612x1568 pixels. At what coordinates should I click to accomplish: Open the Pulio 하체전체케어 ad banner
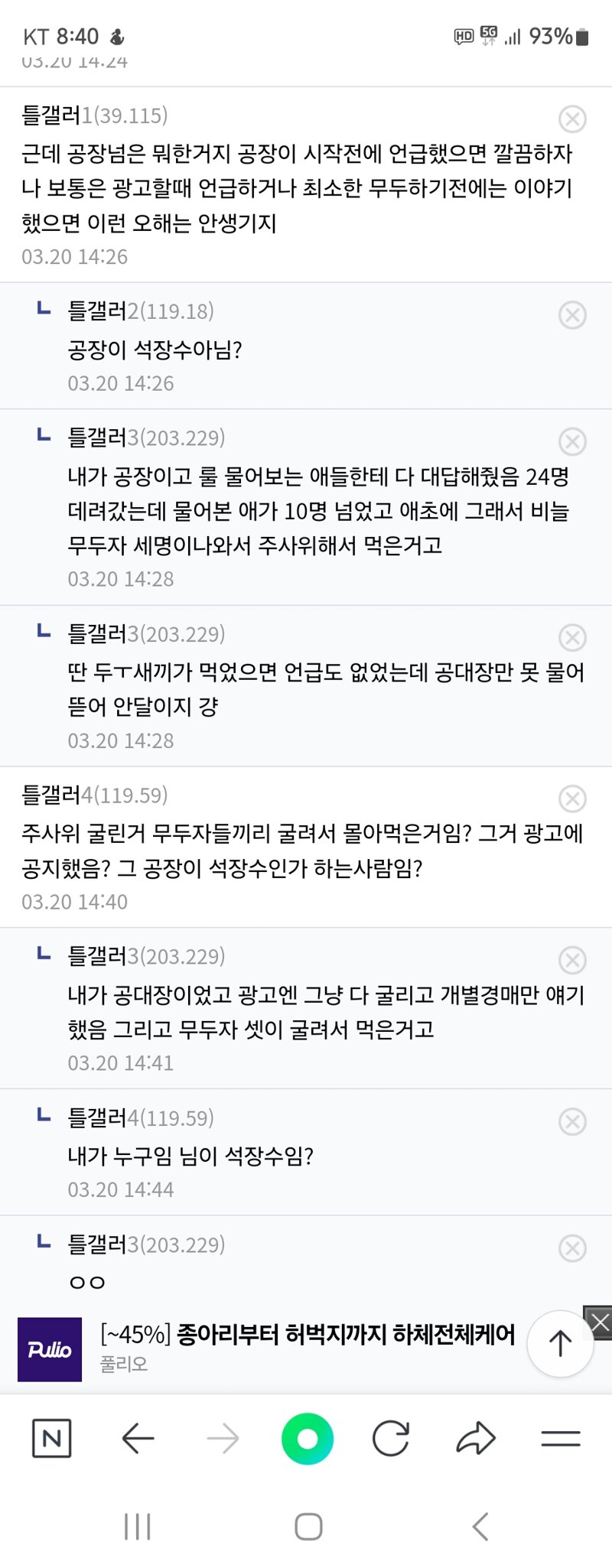(306, 1348)
